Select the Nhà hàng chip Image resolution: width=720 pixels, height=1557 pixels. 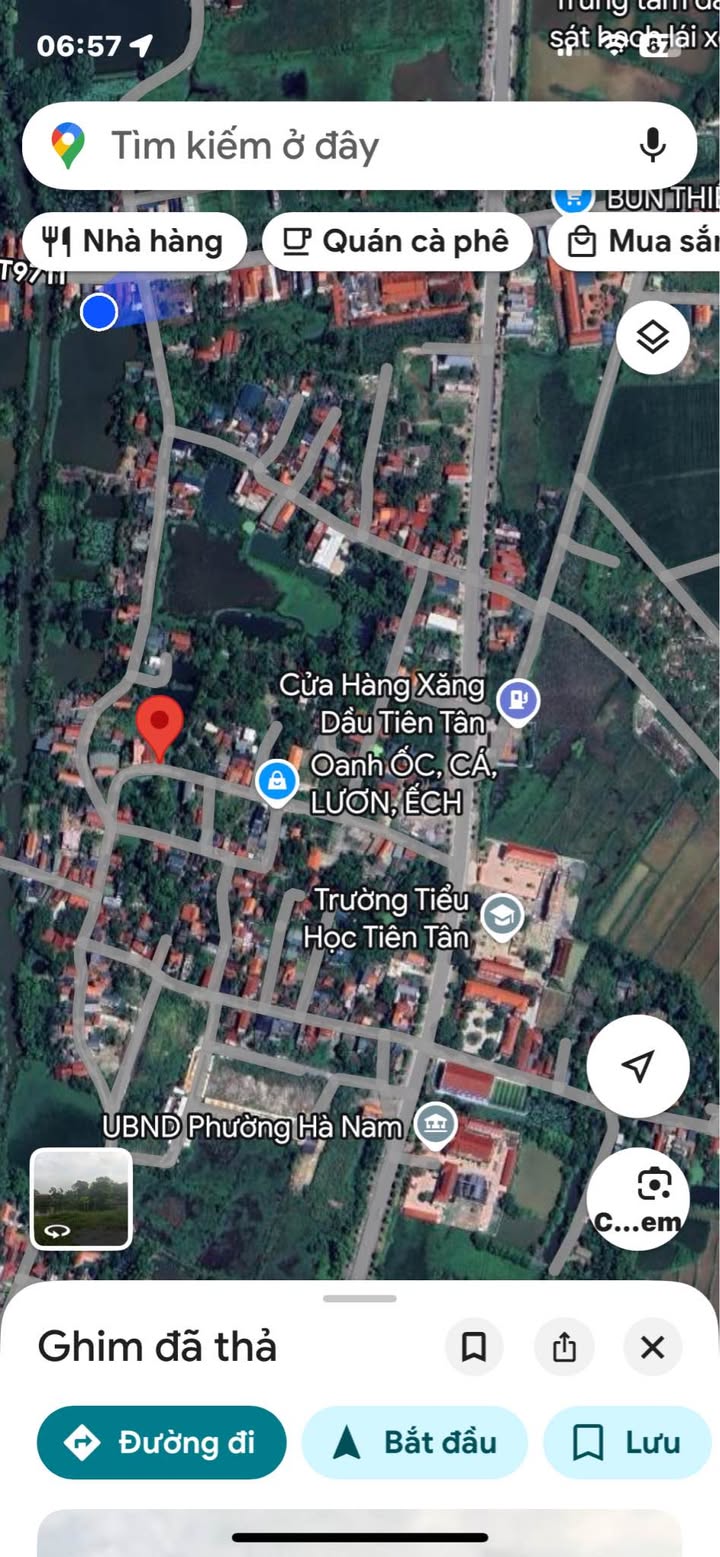pos(134,241)
